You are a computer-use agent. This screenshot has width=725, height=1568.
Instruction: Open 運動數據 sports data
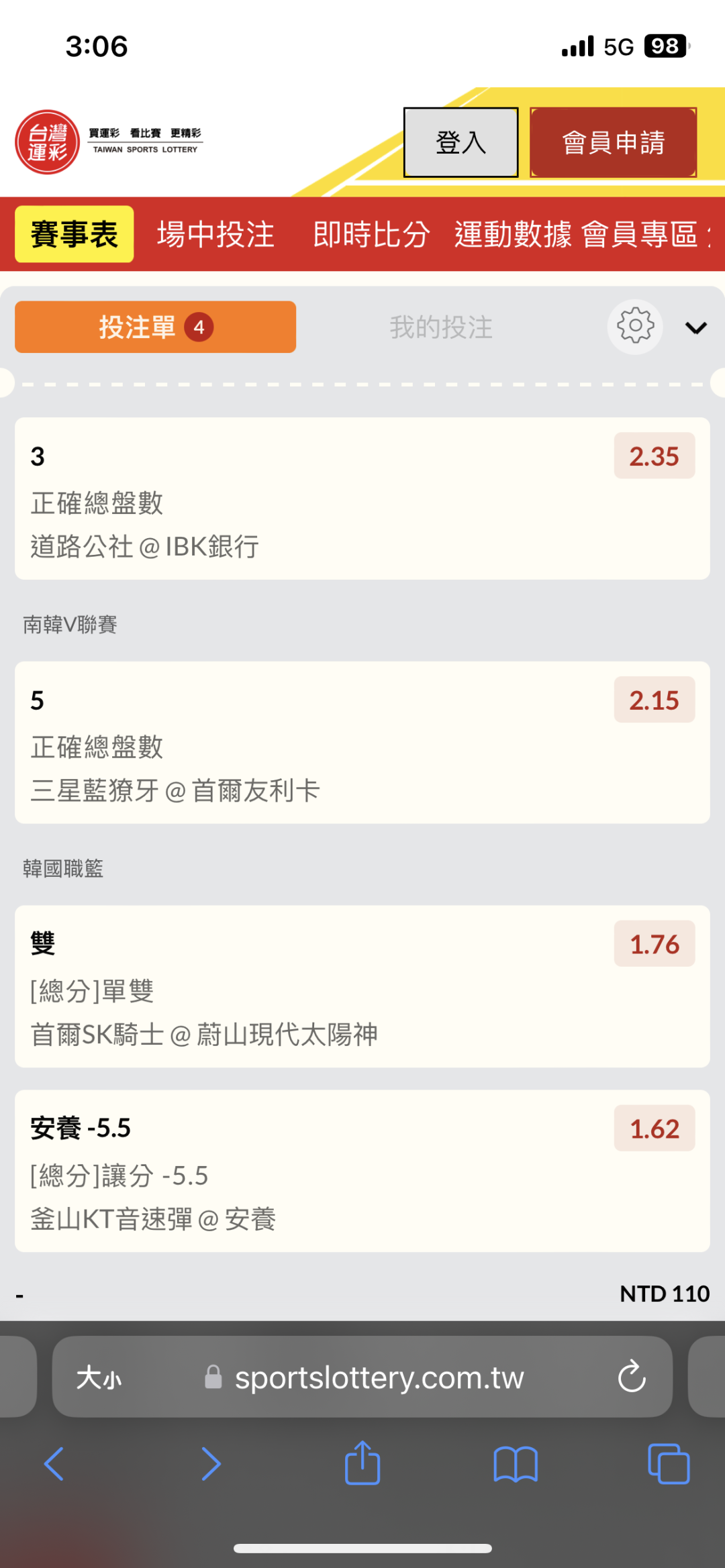point(513,234)
